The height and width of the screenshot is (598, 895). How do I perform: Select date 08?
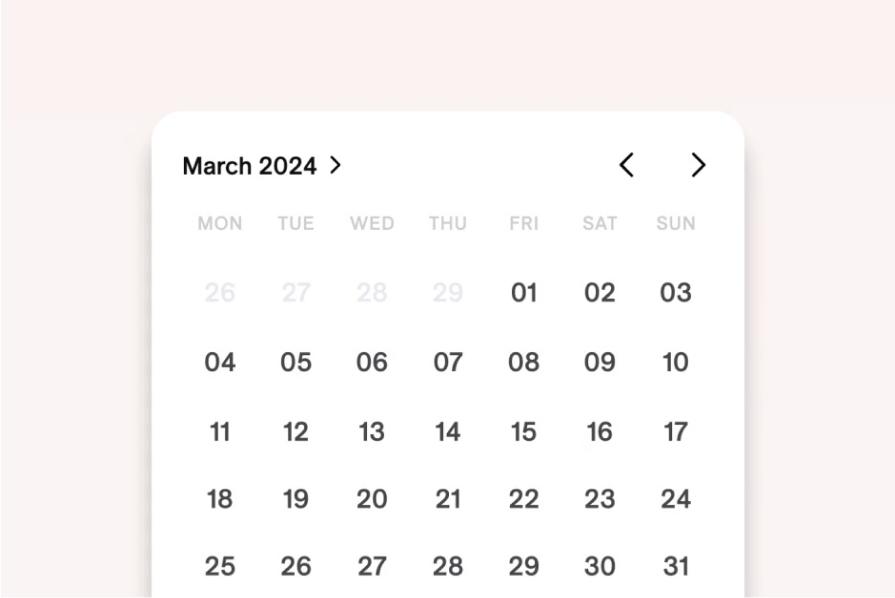coord(524,362)
